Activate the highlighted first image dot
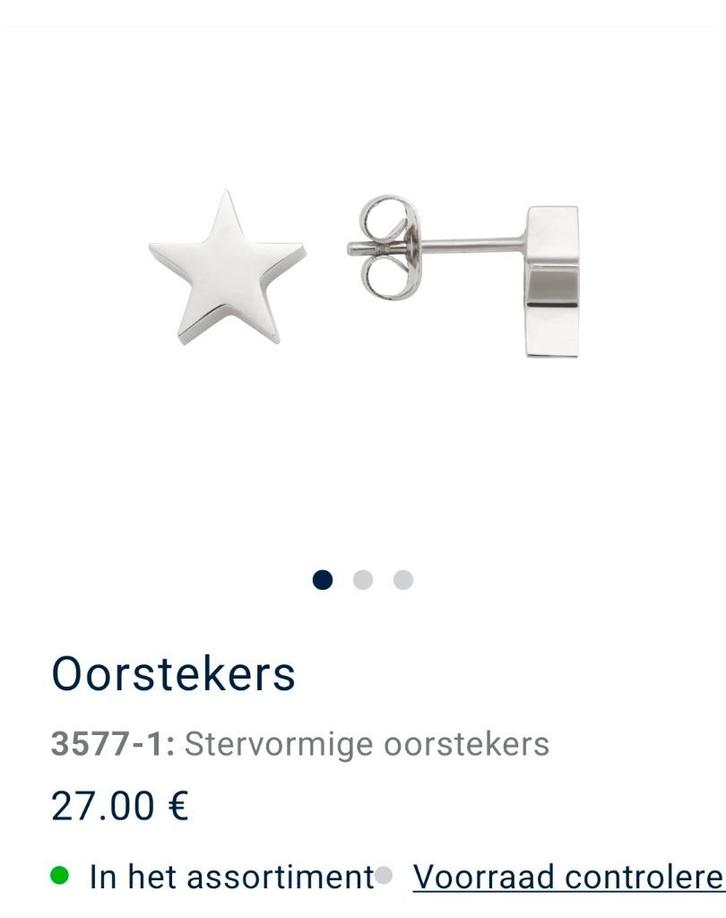This screenshot has height=918, width=726. pos(320,578)
